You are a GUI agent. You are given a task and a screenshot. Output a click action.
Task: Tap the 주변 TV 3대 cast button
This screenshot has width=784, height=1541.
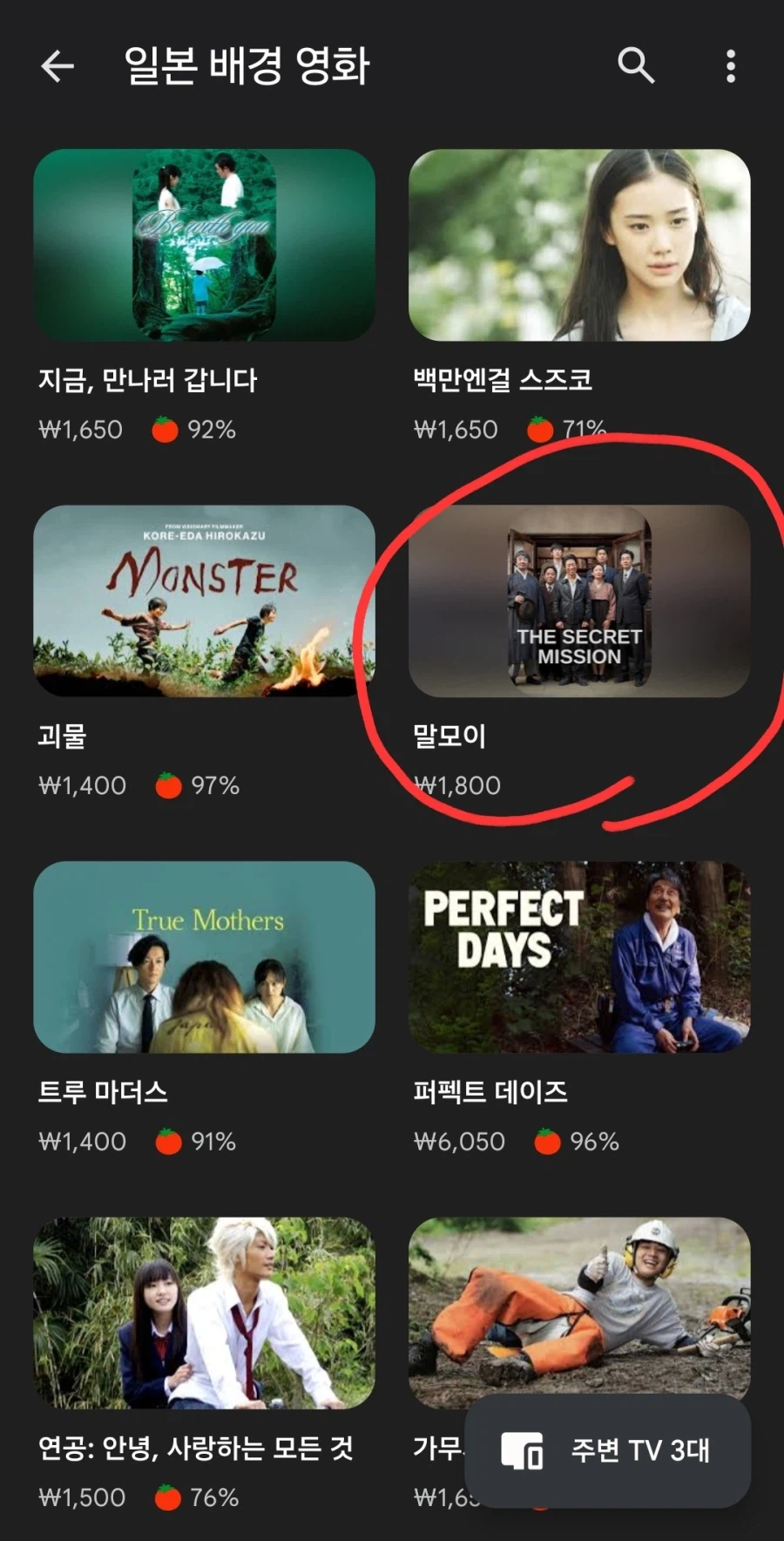click(607, 1450)
